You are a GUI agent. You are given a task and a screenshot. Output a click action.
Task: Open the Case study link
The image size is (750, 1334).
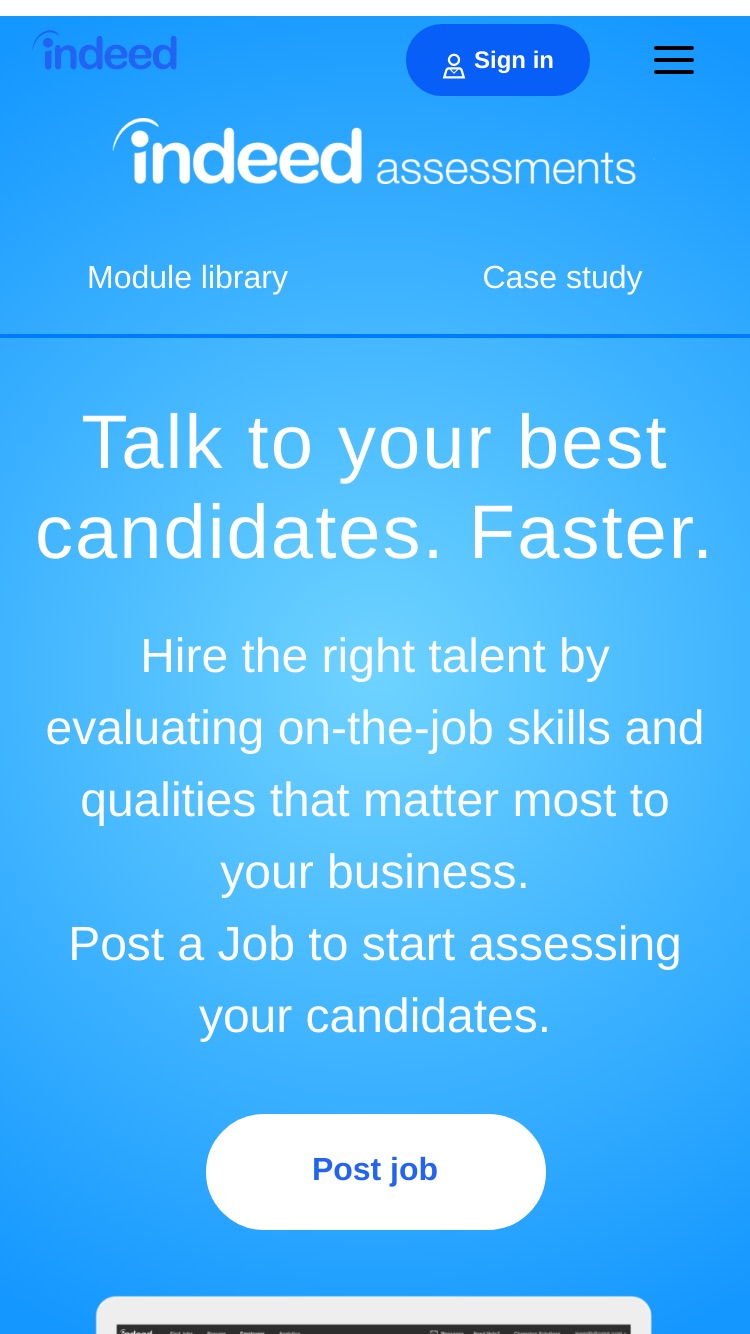pos(562,277)
